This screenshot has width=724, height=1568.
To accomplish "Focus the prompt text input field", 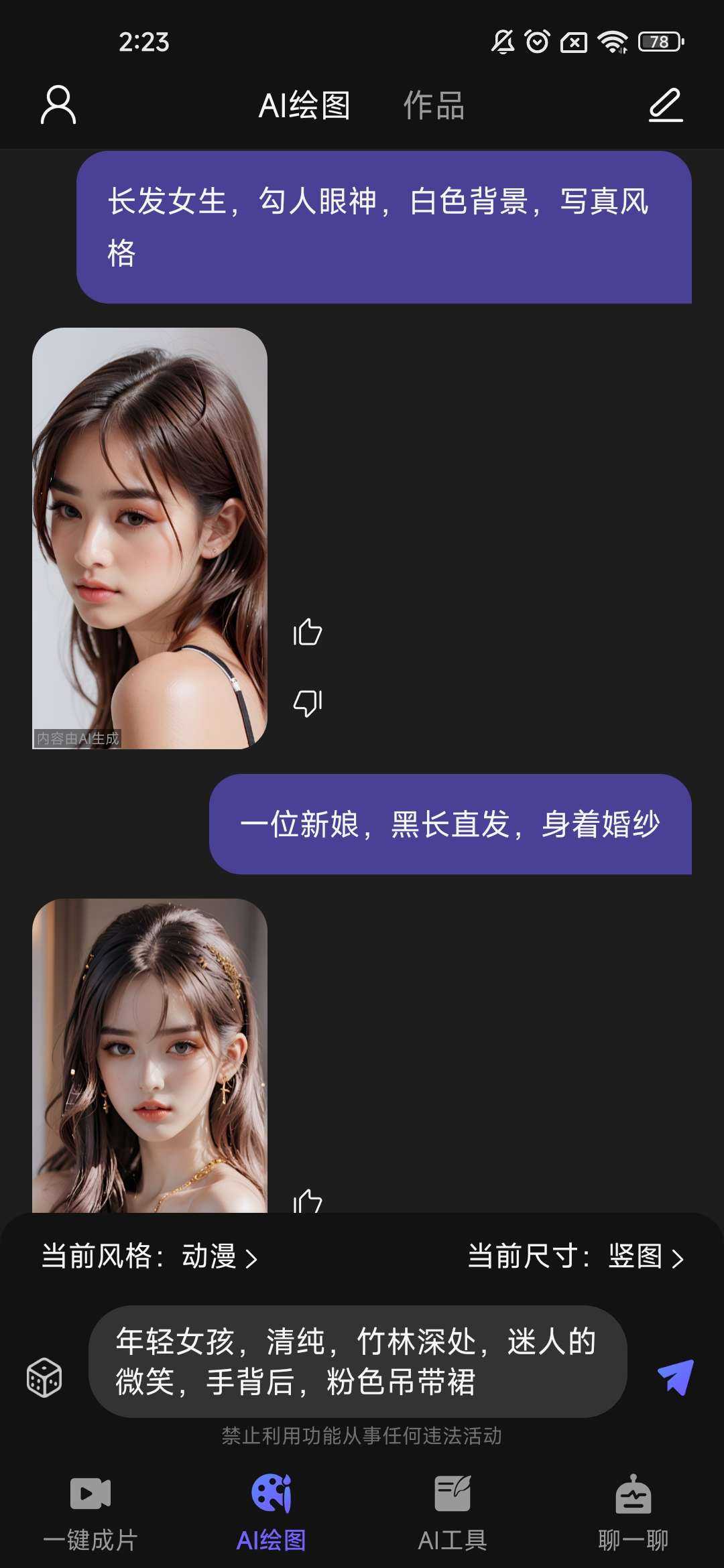I will tap(357, 1361).
